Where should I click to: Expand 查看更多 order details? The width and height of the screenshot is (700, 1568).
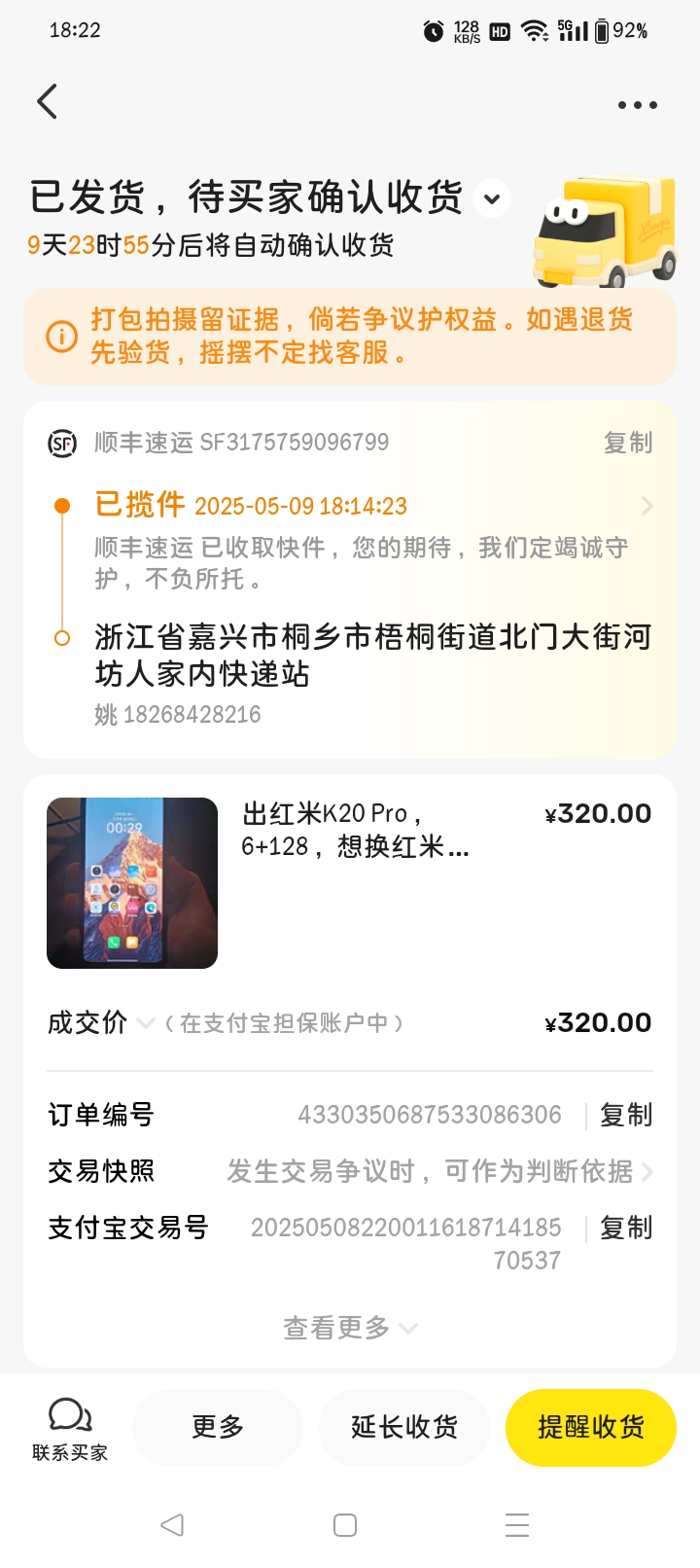click(x=350, y=1328)
